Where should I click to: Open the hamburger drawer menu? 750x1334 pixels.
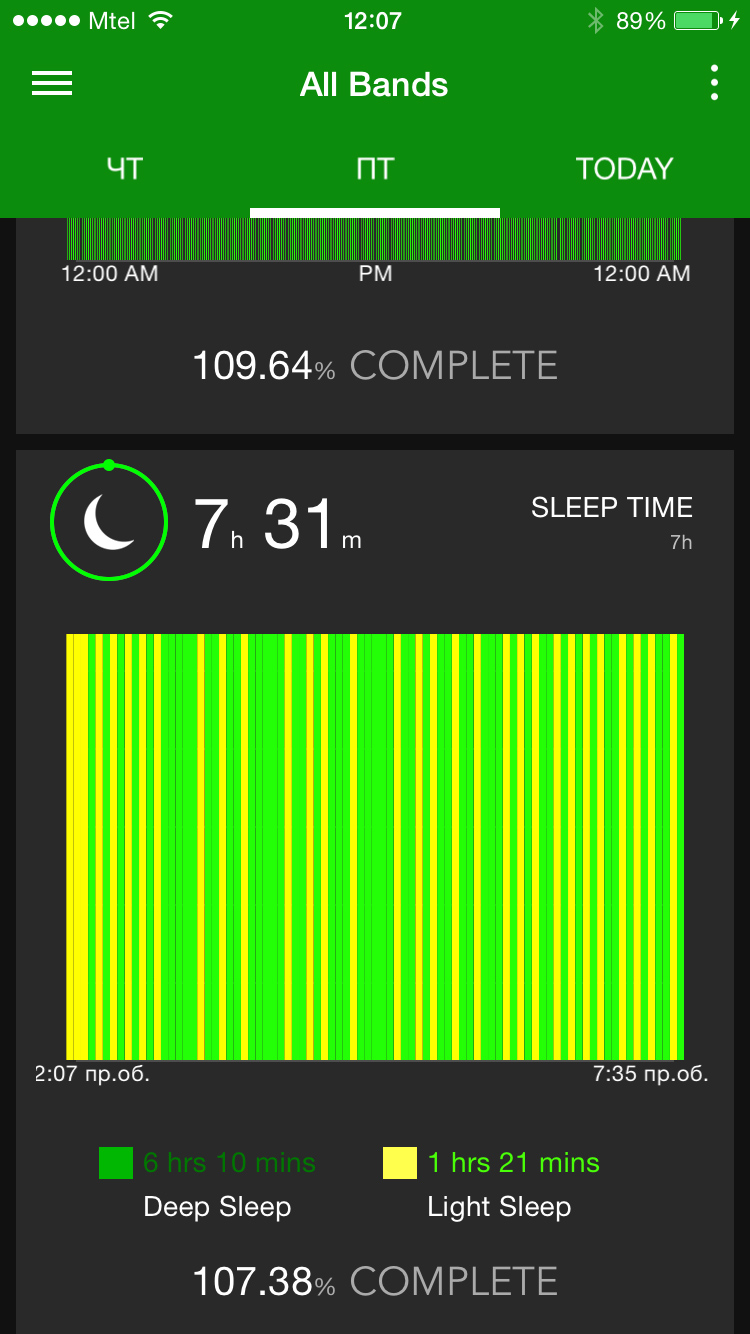click(x=52, y=84)
